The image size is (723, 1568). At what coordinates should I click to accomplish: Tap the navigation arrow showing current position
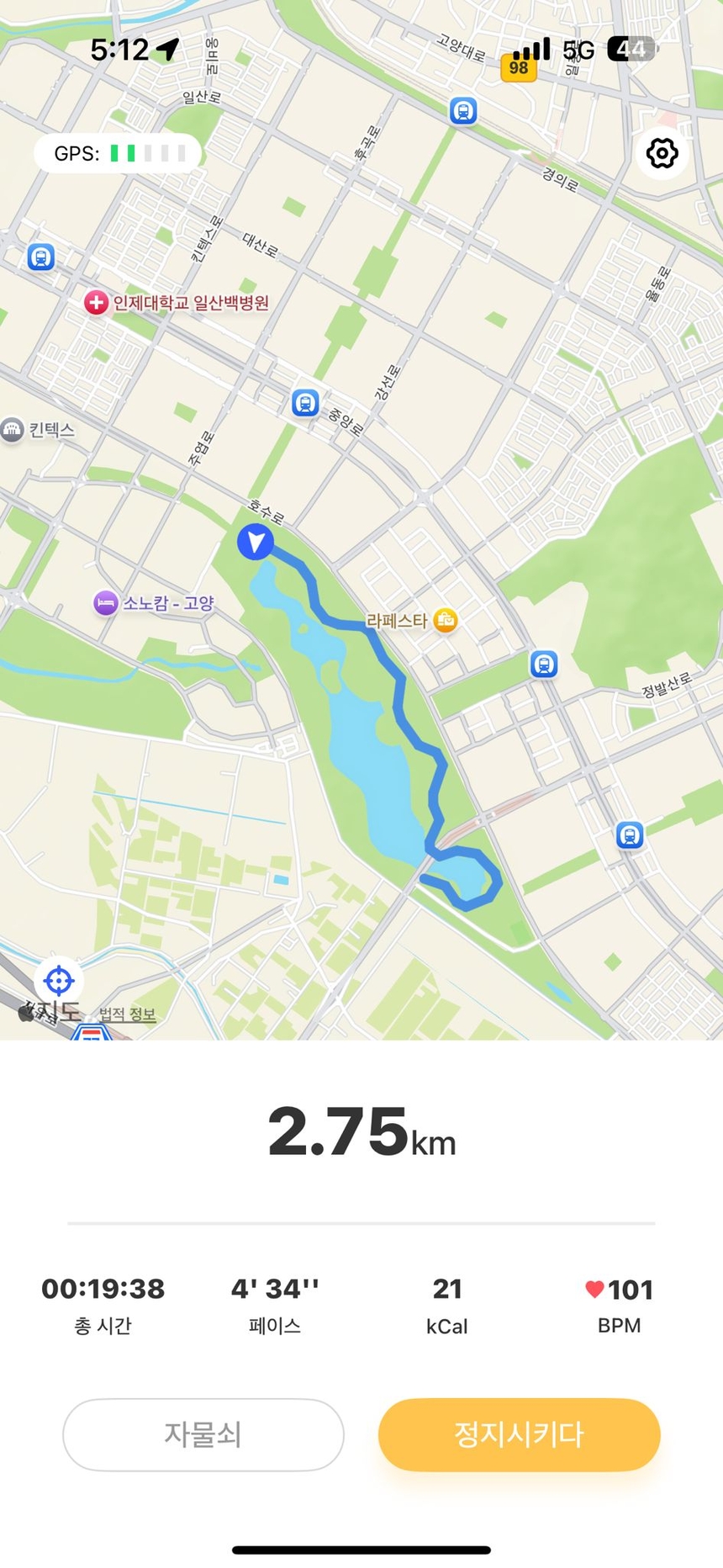click(255, 542)
